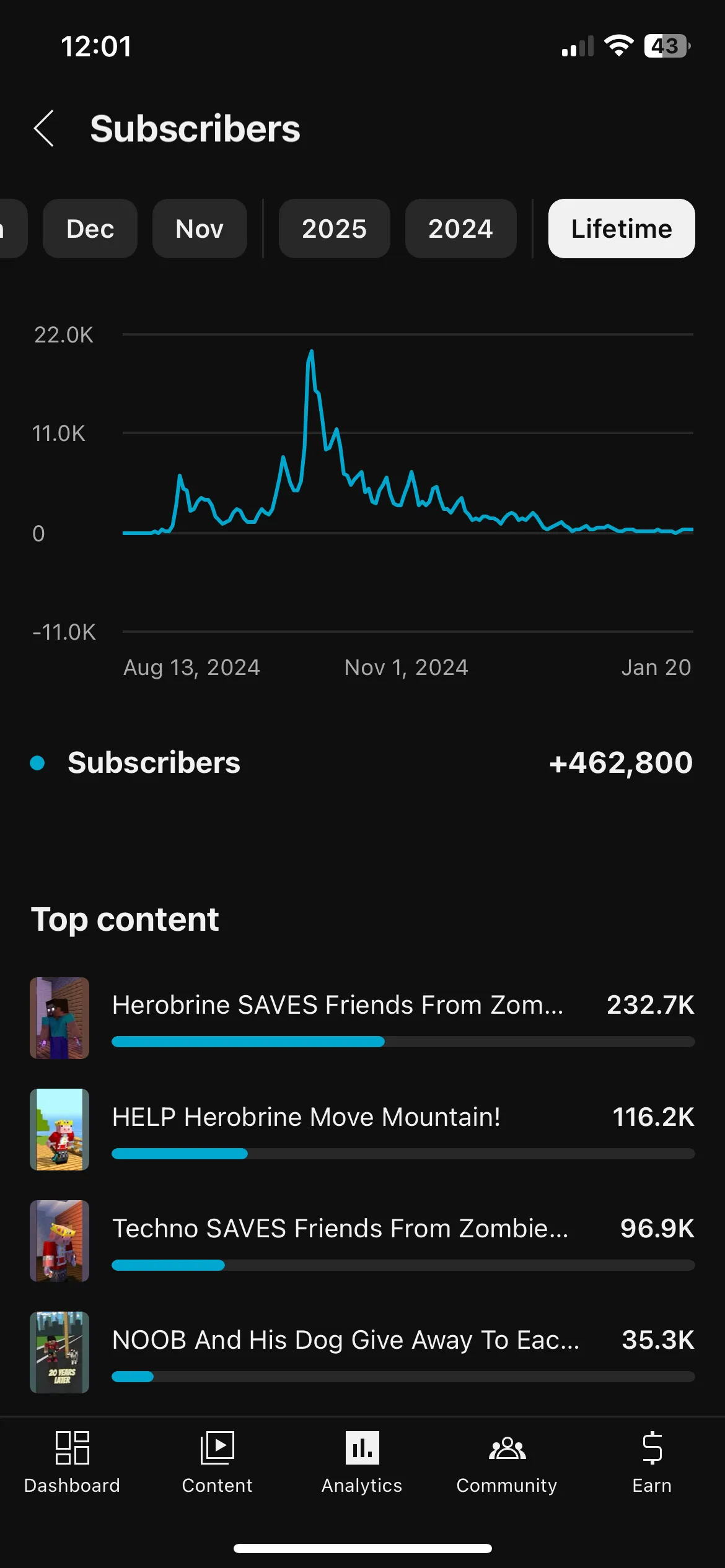Switch to the Dashboard tab
The image size is (725, 1568).
tap(72, 1462)
